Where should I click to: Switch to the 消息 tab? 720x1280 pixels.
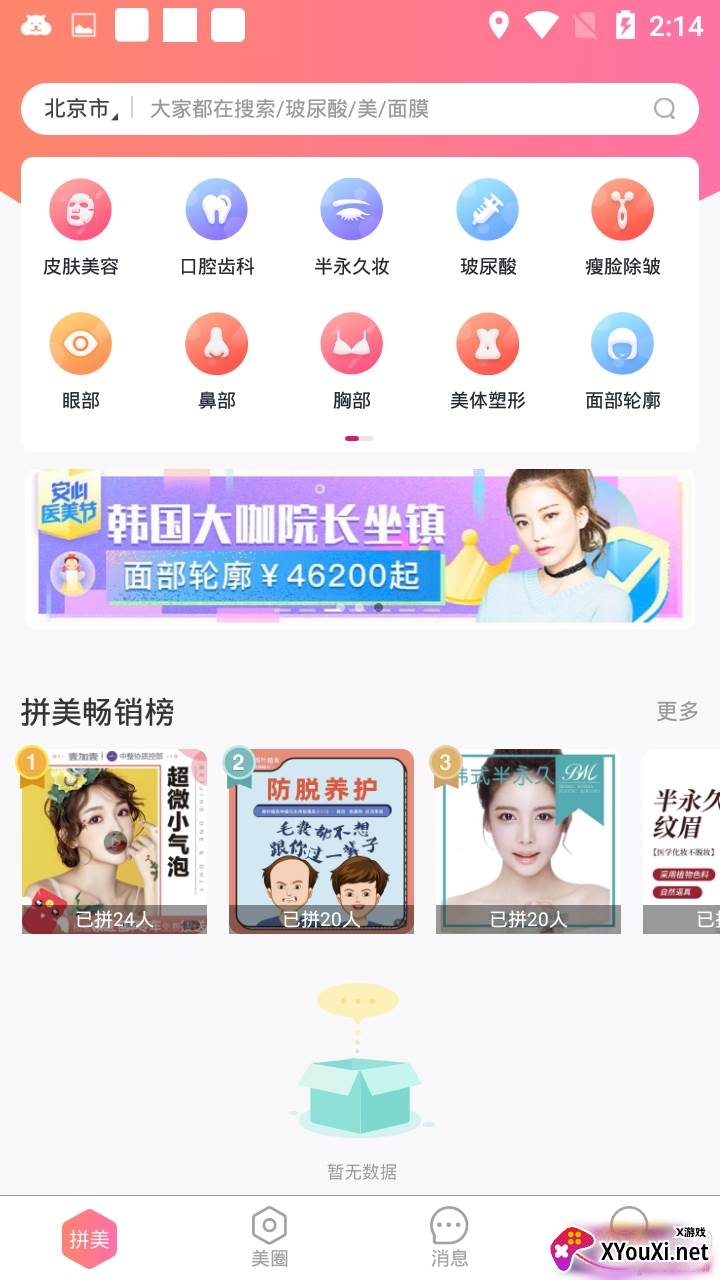449,1237
